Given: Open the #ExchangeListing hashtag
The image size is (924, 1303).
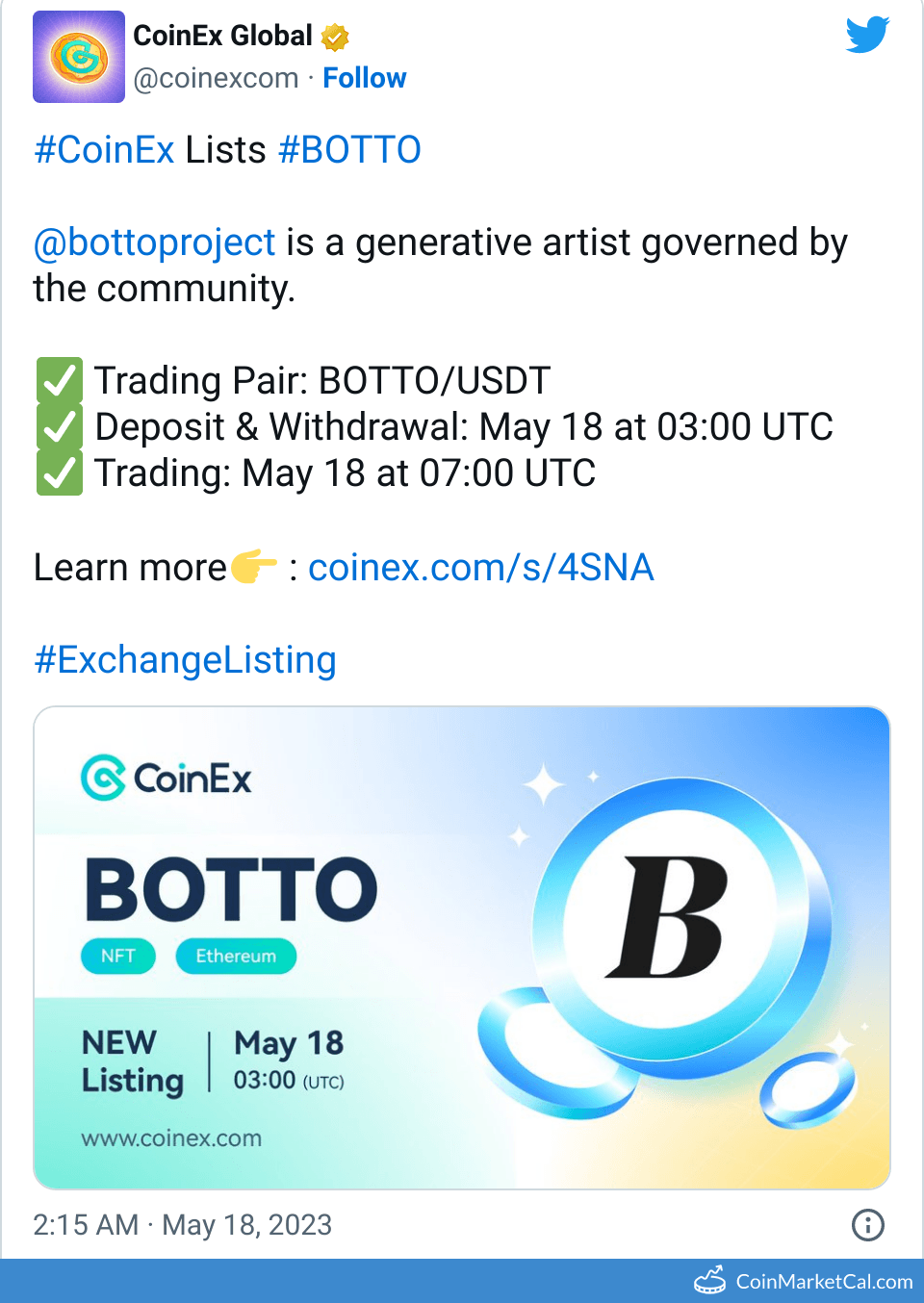Looking at the screenshot, I should 185,660.
